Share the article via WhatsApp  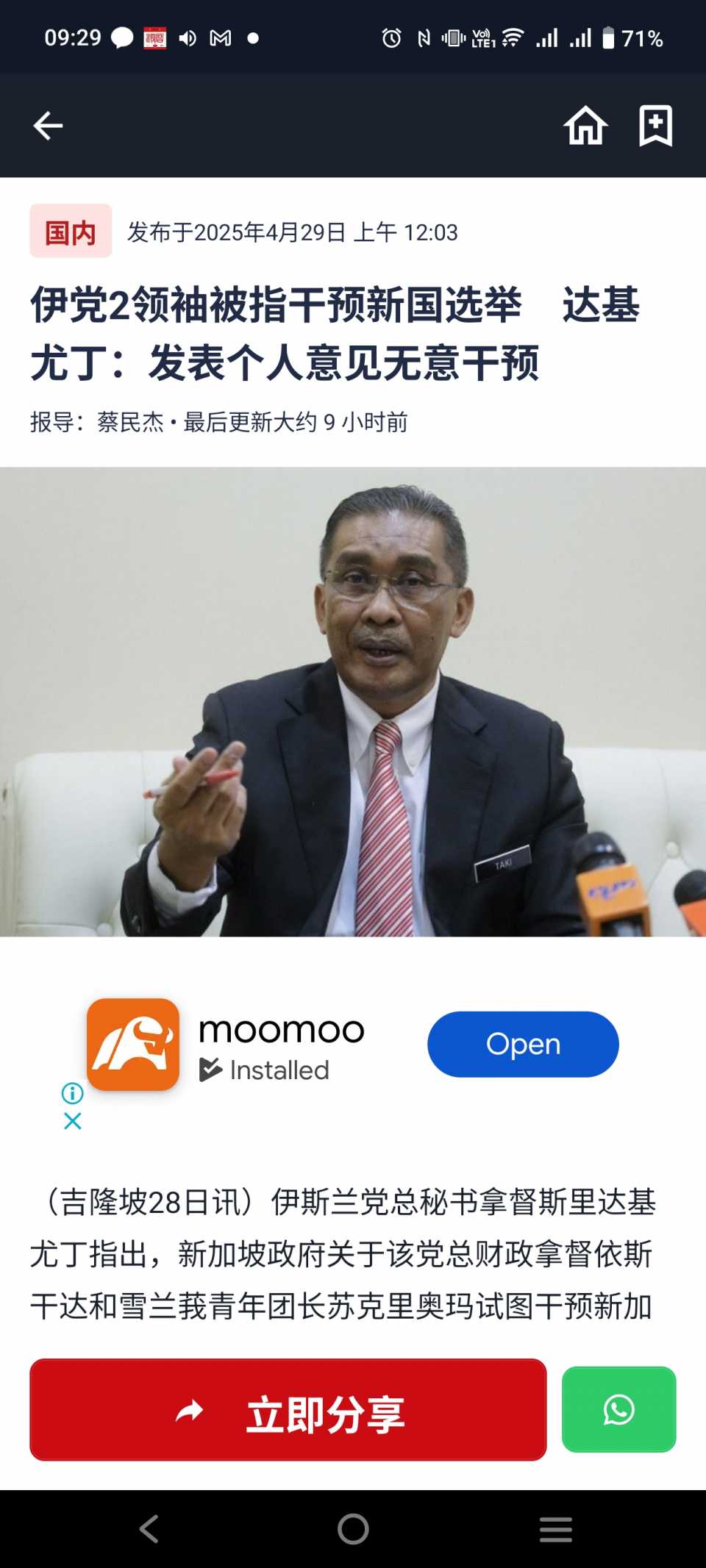click(x=618, y=1410)
